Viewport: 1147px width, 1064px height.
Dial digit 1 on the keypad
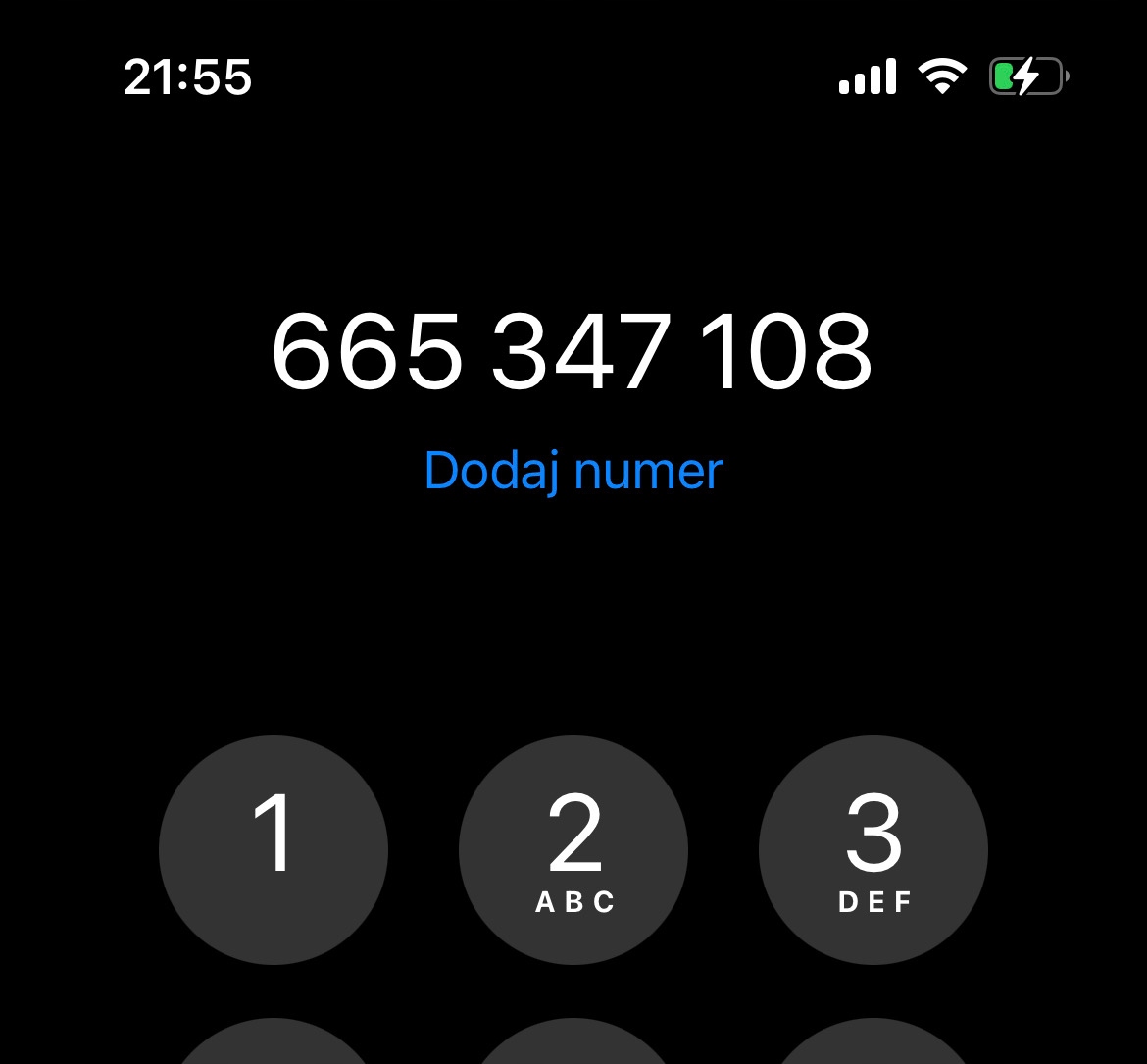pos(274,850)
